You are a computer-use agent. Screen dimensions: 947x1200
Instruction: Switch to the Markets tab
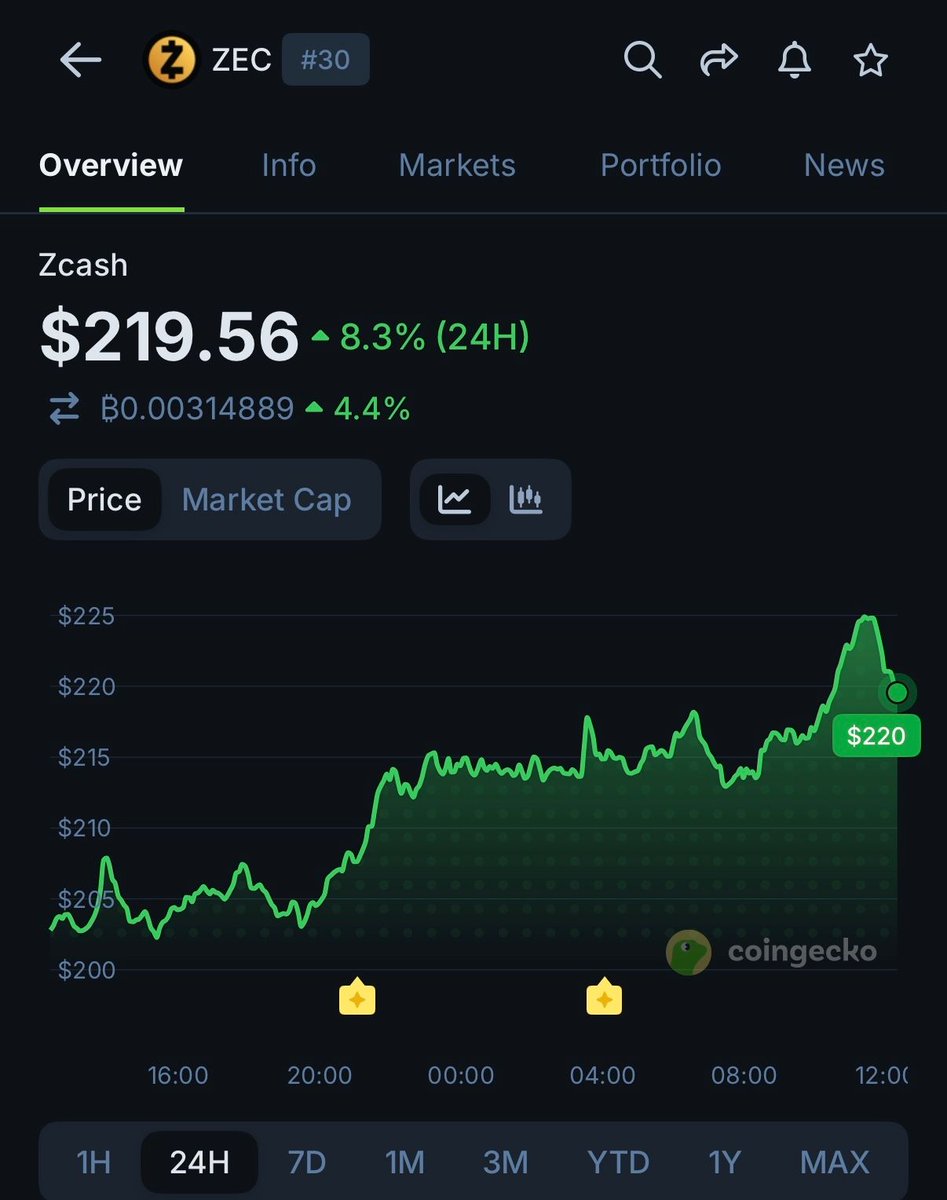click(457, 165)
